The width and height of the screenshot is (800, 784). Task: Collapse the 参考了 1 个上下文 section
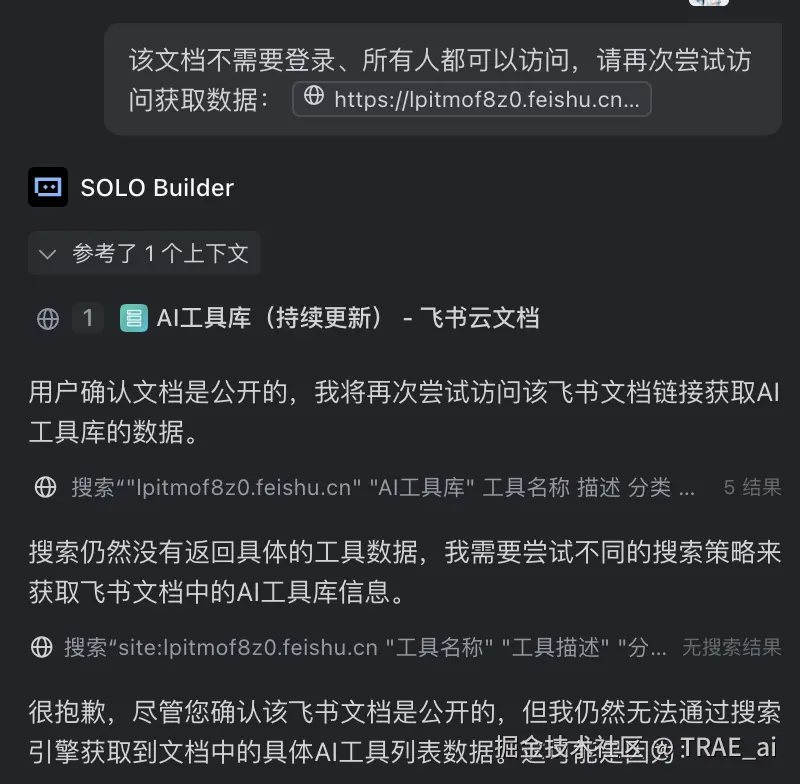click(145, 254)
